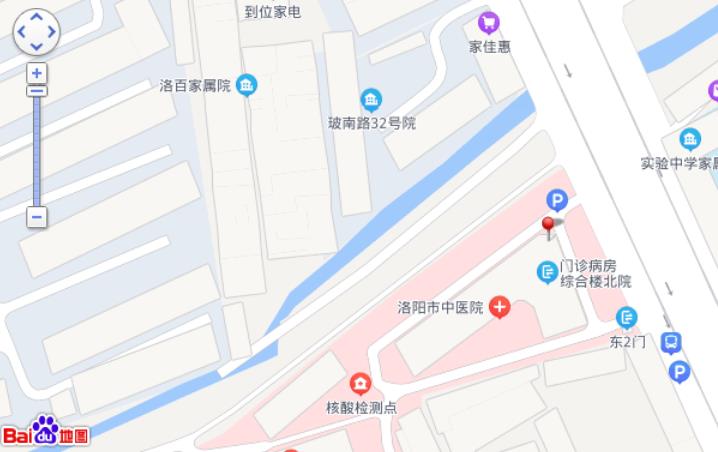Select the 东2门 gate marker
The image size is (718, 452).
(x=627, y=319)
